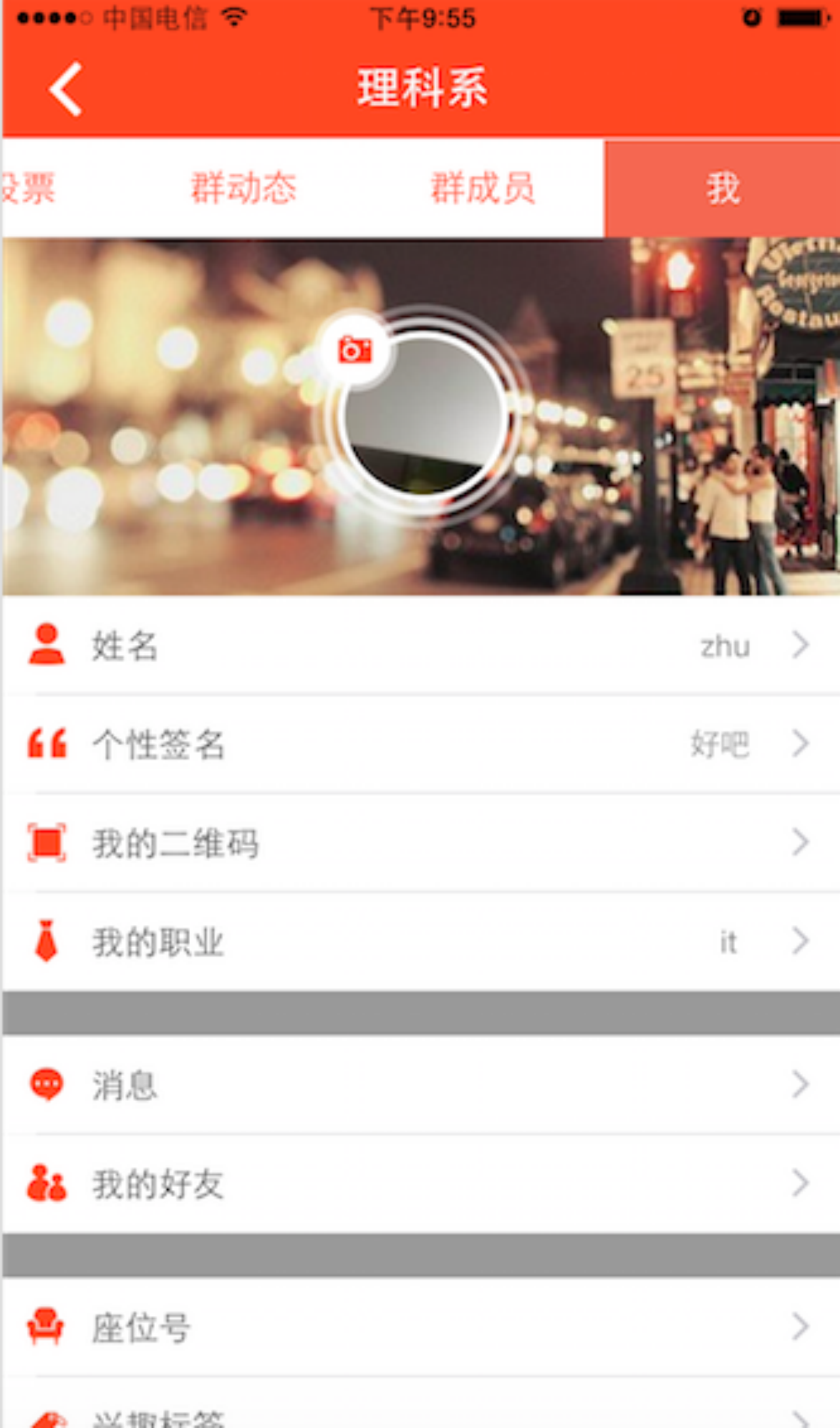This screenshot has height=1428, width=840.
Task: Switch to the 群动态 tab
Action: (244, 188)
